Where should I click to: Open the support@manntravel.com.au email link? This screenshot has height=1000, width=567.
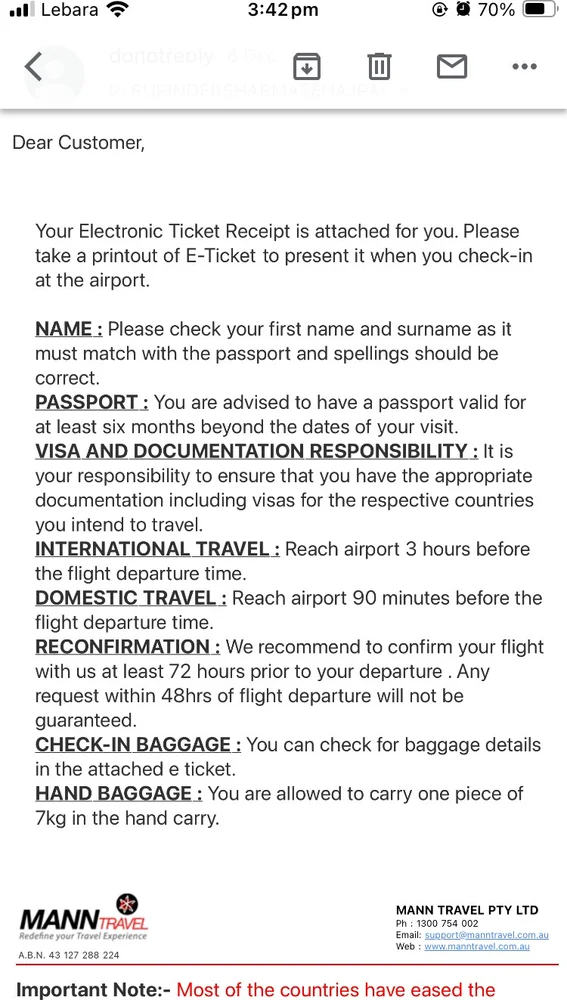(487, 935)
